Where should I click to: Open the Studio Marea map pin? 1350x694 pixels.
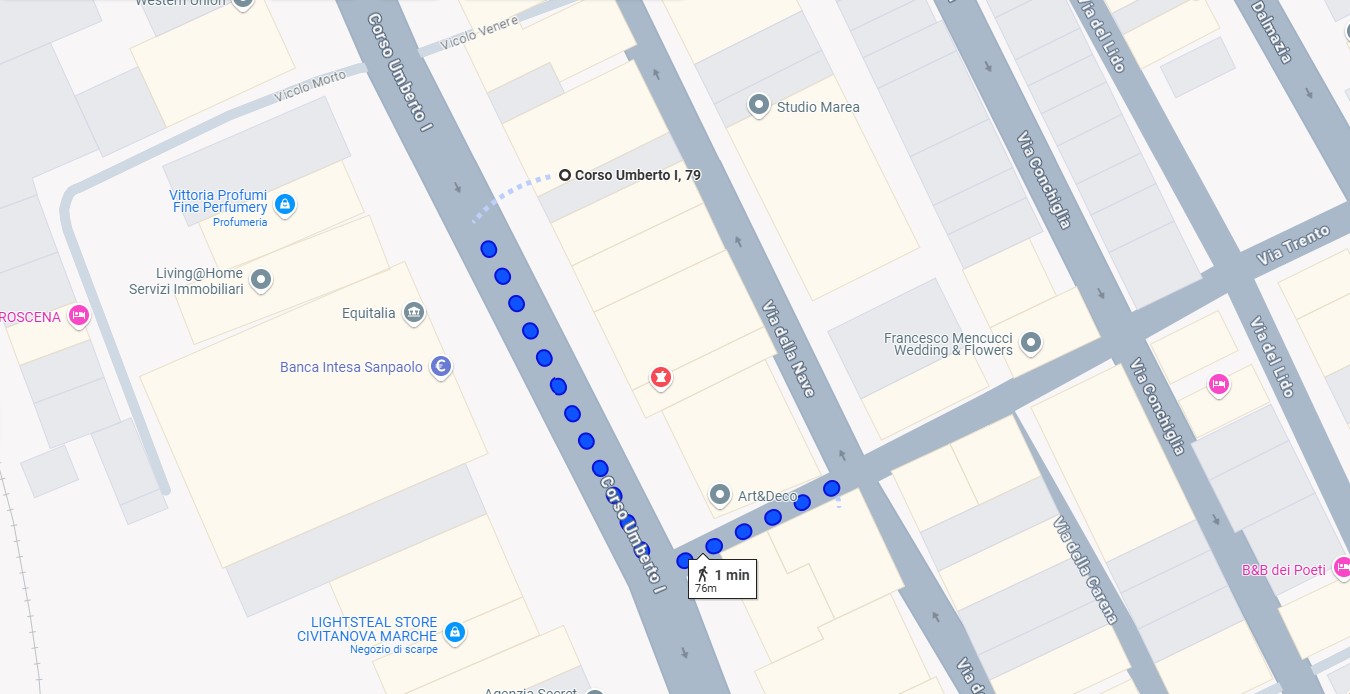click(759, 105)
